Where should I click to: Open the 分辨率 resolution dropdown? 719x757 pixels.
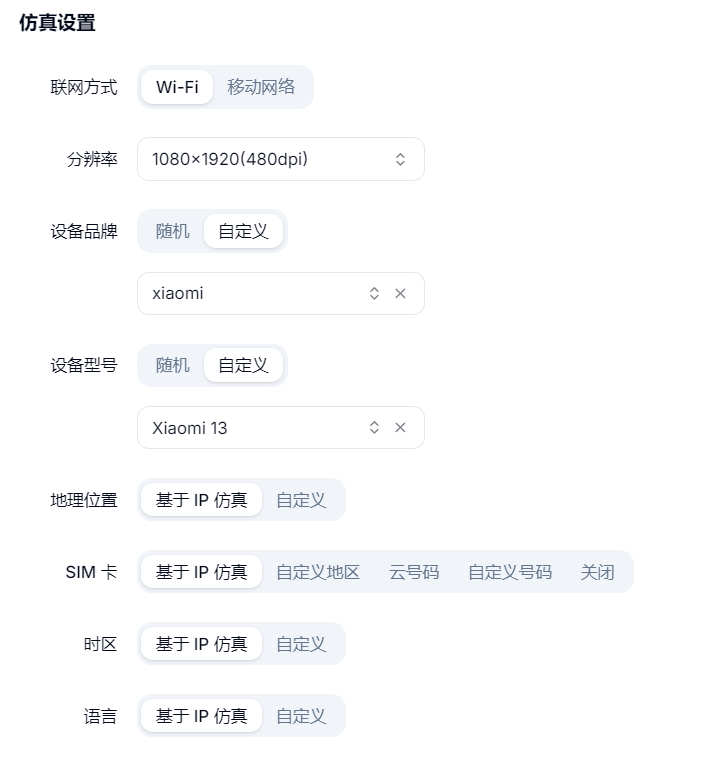pyautogui.click(x=280, y=159)
